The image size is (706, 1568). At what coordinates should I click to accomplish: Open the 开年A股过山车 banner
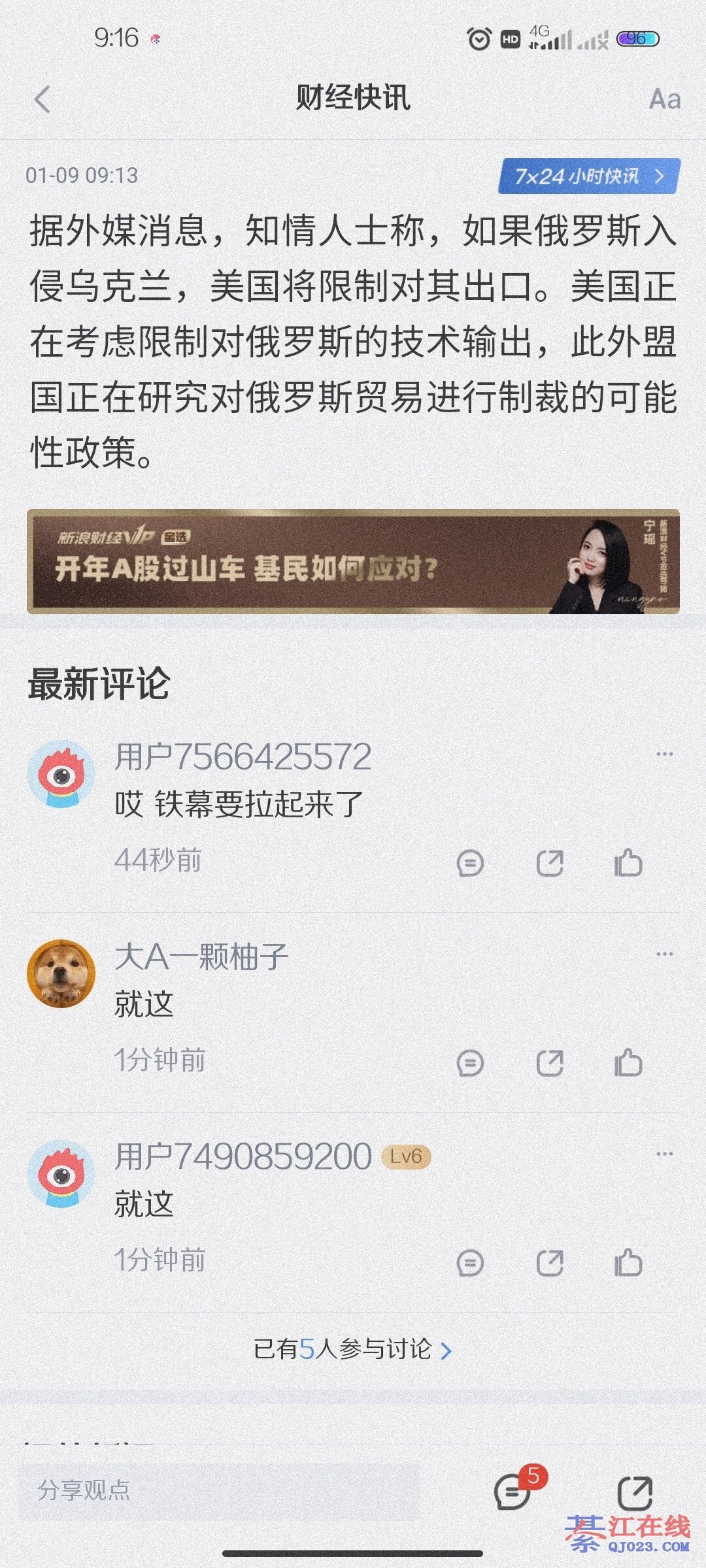353,561
